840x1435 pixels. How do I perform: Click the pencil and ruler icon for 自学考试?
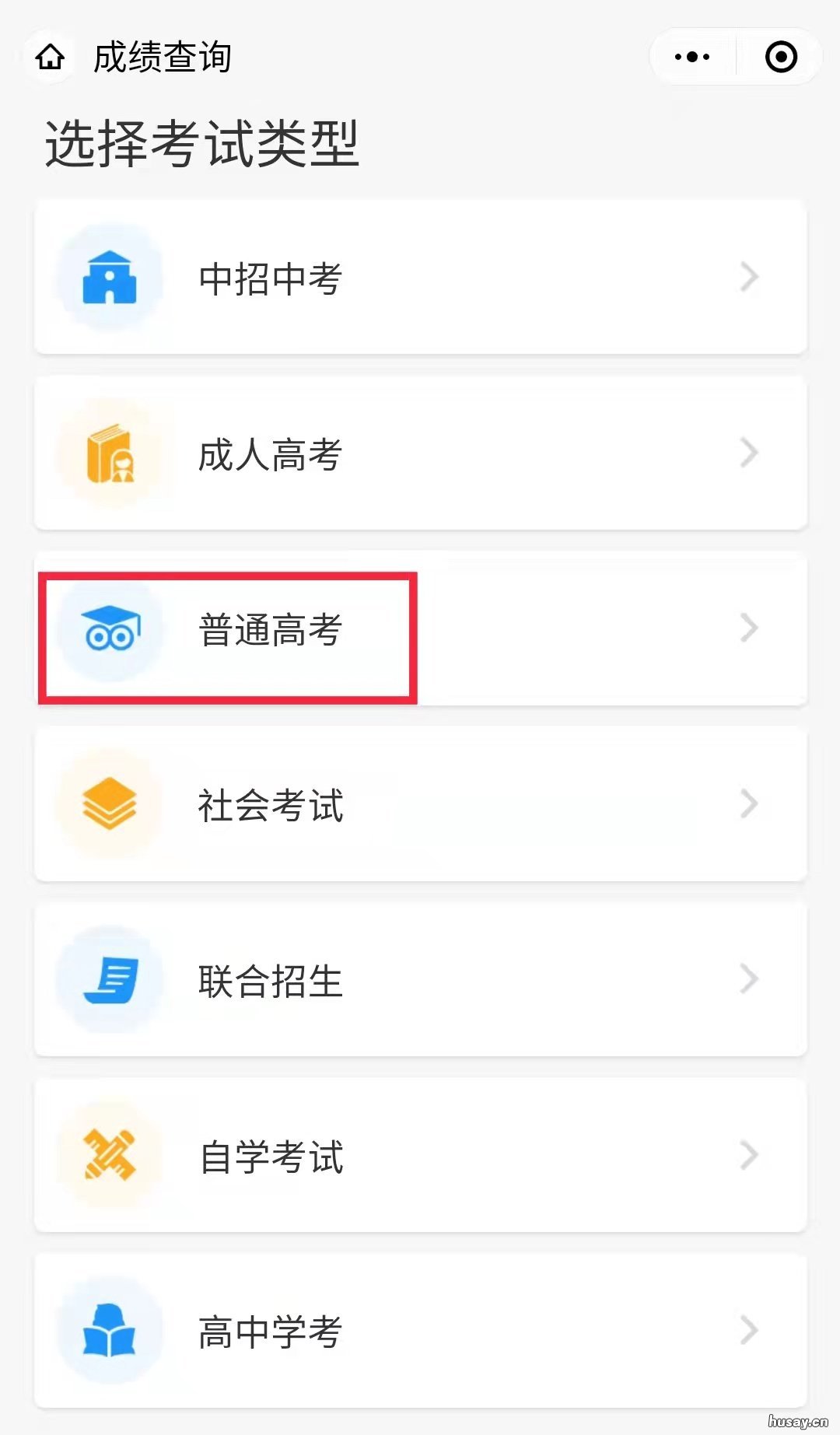coord(110,1157)
